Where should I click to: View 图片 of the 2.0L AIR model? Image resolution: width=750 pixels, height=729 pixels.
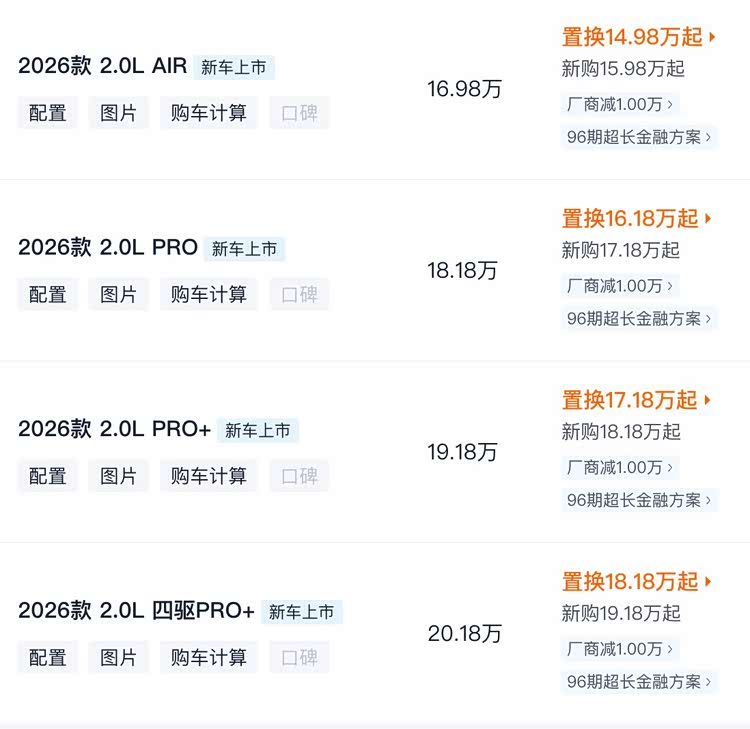point(119,113)
